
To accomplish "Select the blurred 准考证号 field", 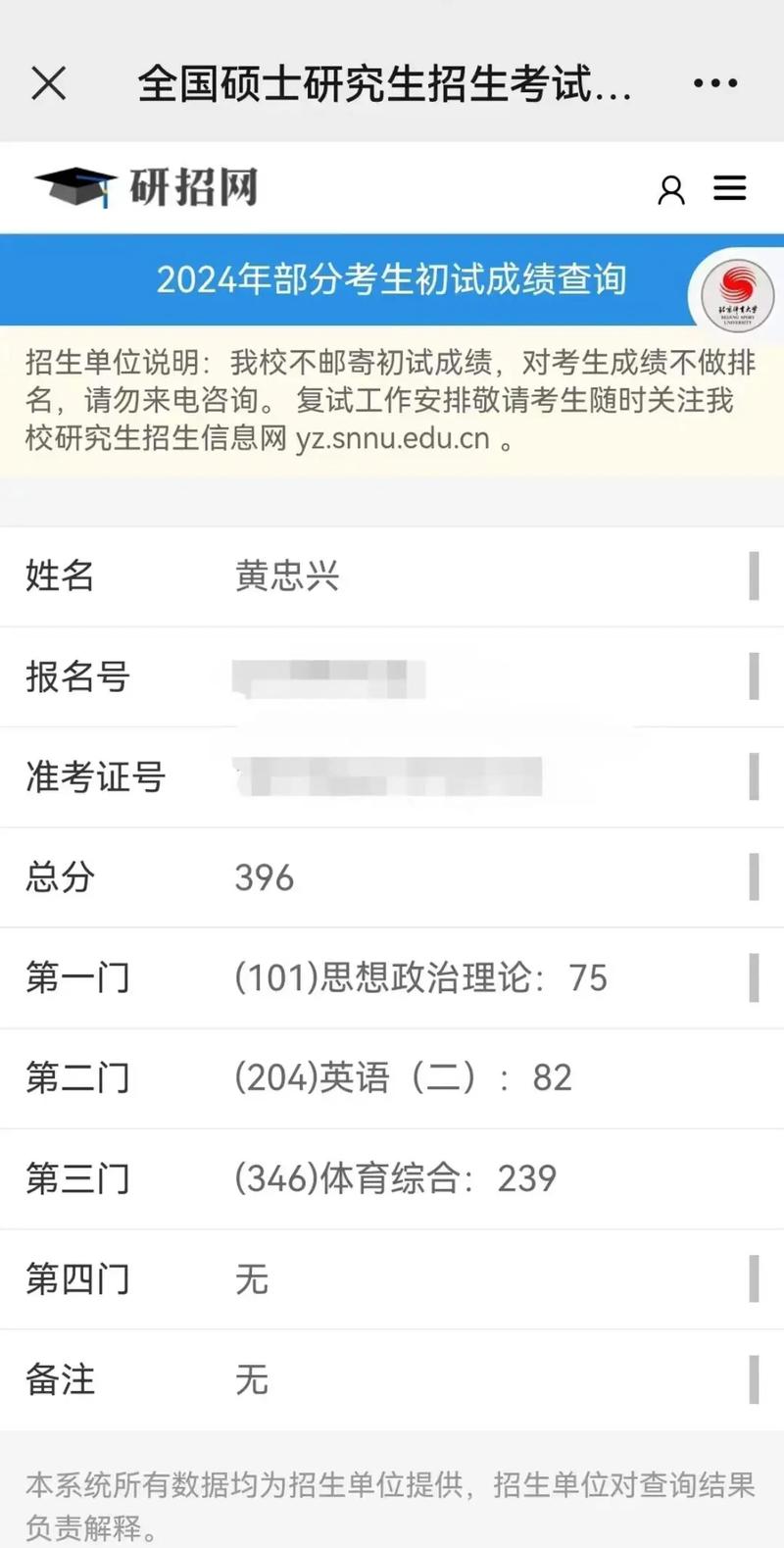I will coord(392,777).
